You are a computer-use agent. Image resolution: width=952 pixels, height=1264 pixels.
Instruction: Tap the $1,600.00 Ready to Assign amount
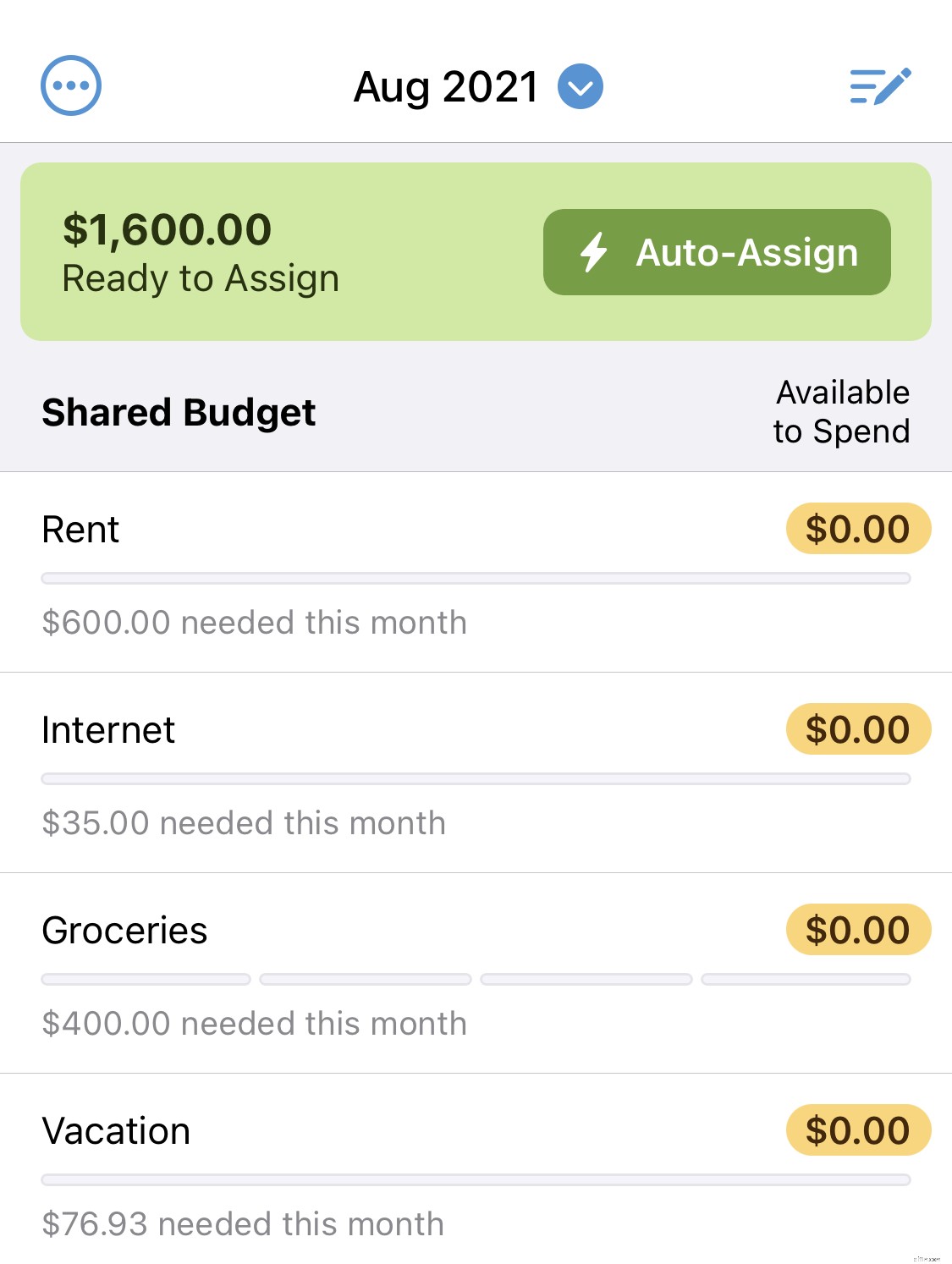click(x=167, y=230)
